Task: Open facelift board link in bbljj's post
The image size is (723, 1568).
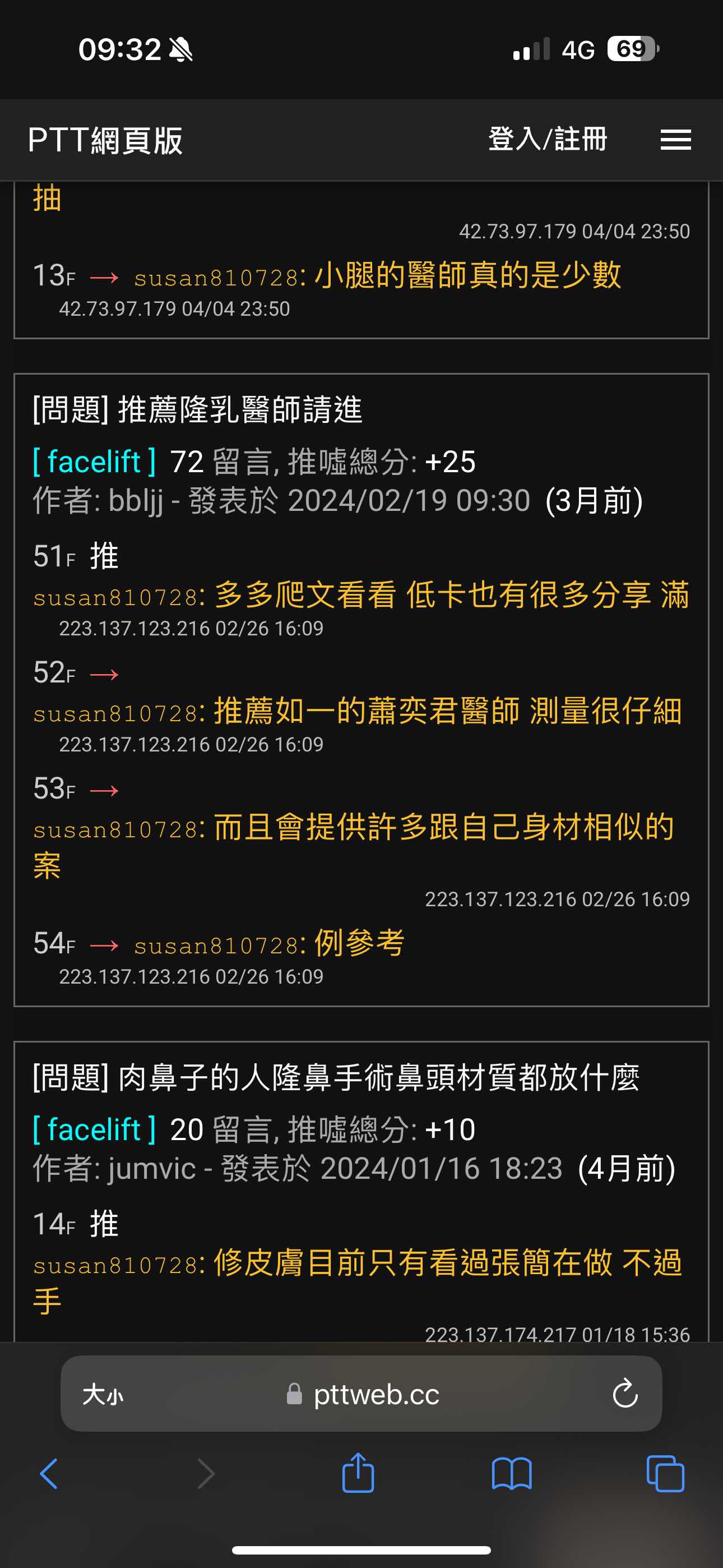Action: click(x=94, y=462)
